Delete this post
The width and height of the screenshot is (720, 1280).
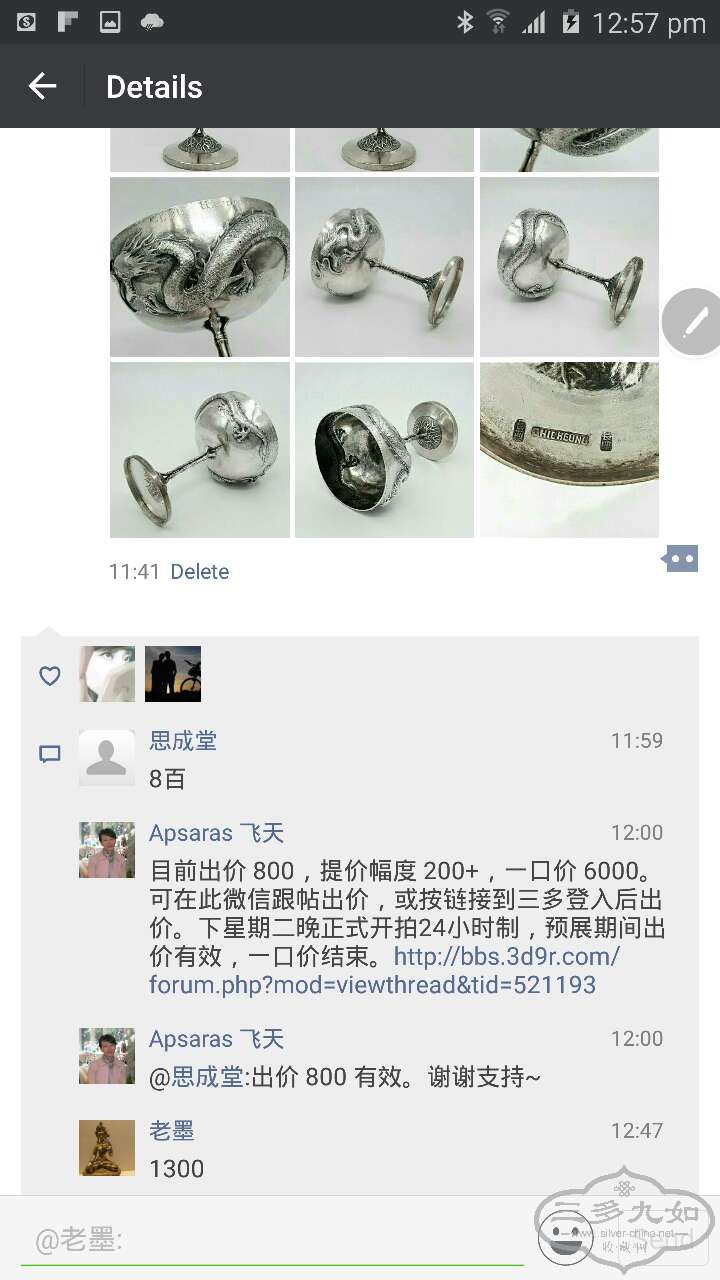[x=199, y=572]
